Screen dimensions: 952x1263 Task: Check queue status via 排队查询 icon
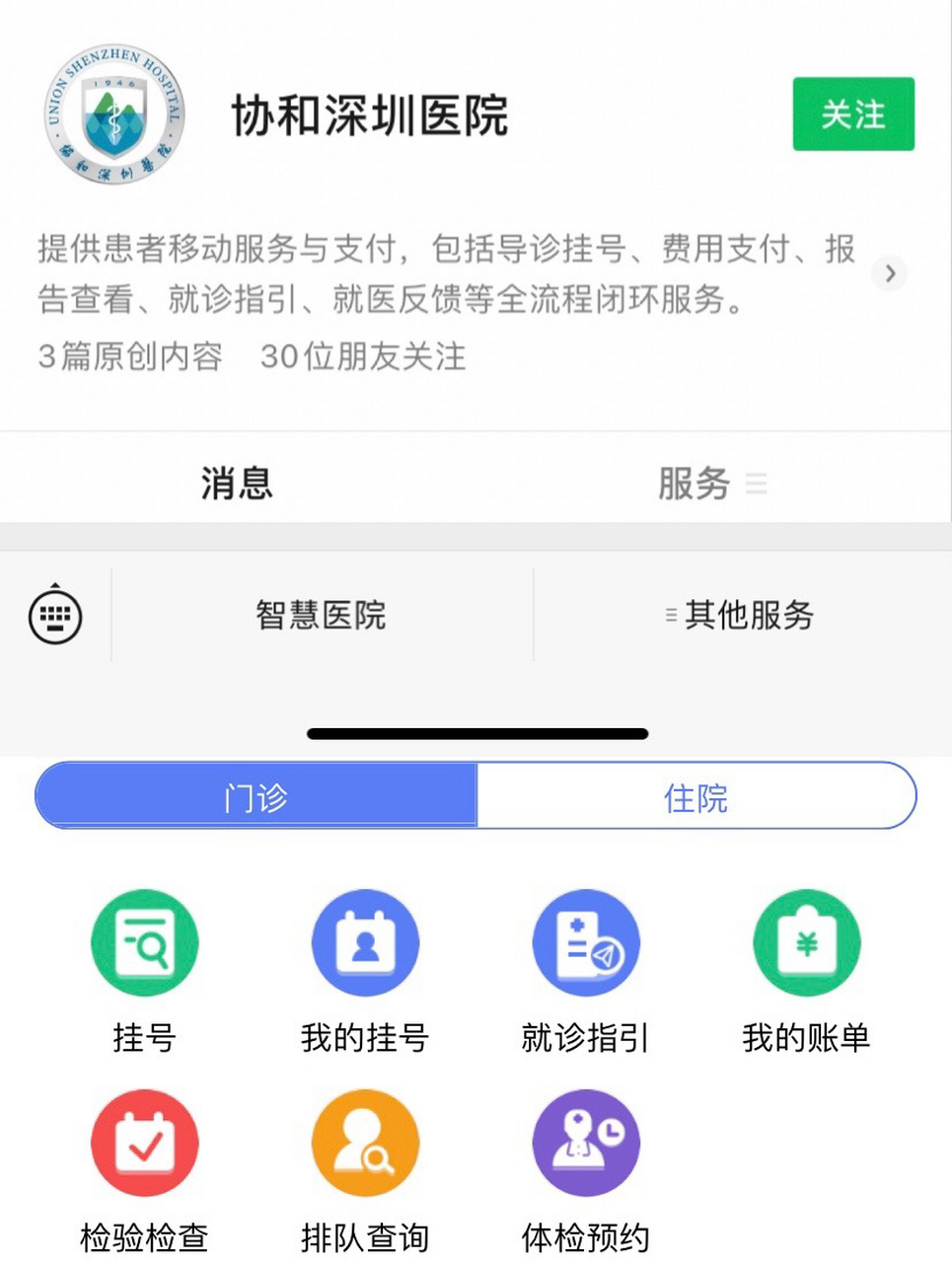[365, 1143]
